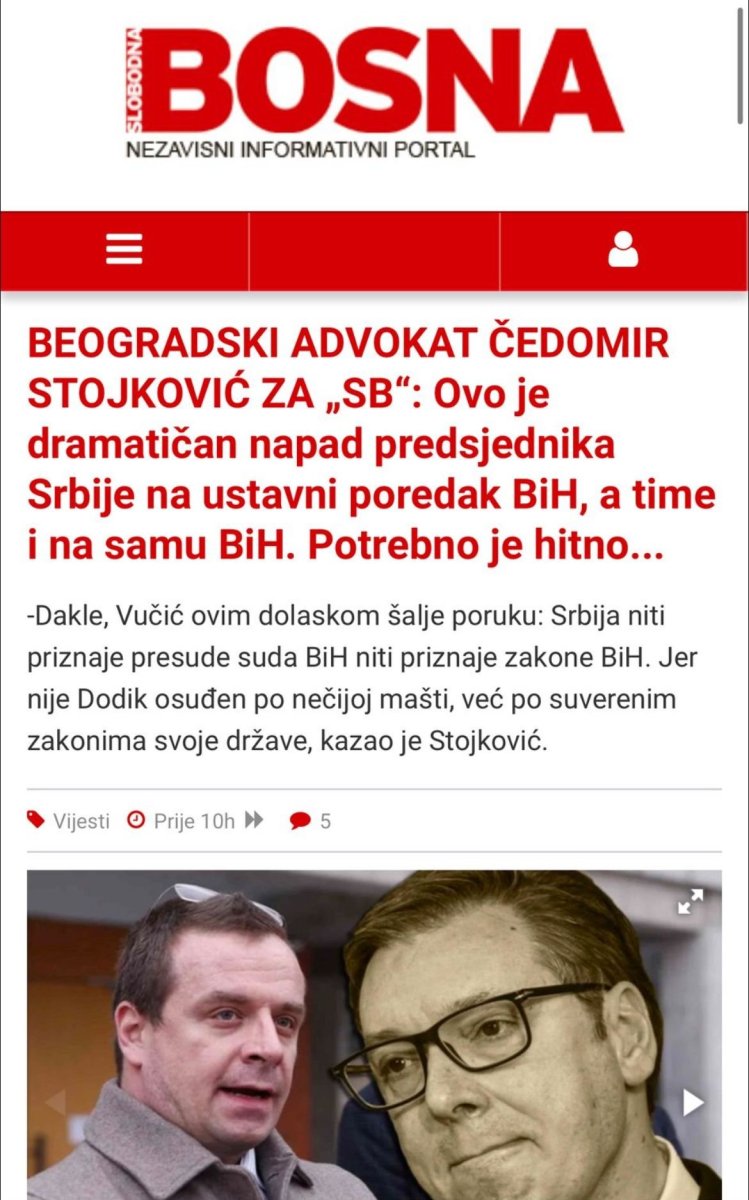Go to the previous gallery photo
The width and height of the screenshot is (749, 1200).
tap(55, 1102)
